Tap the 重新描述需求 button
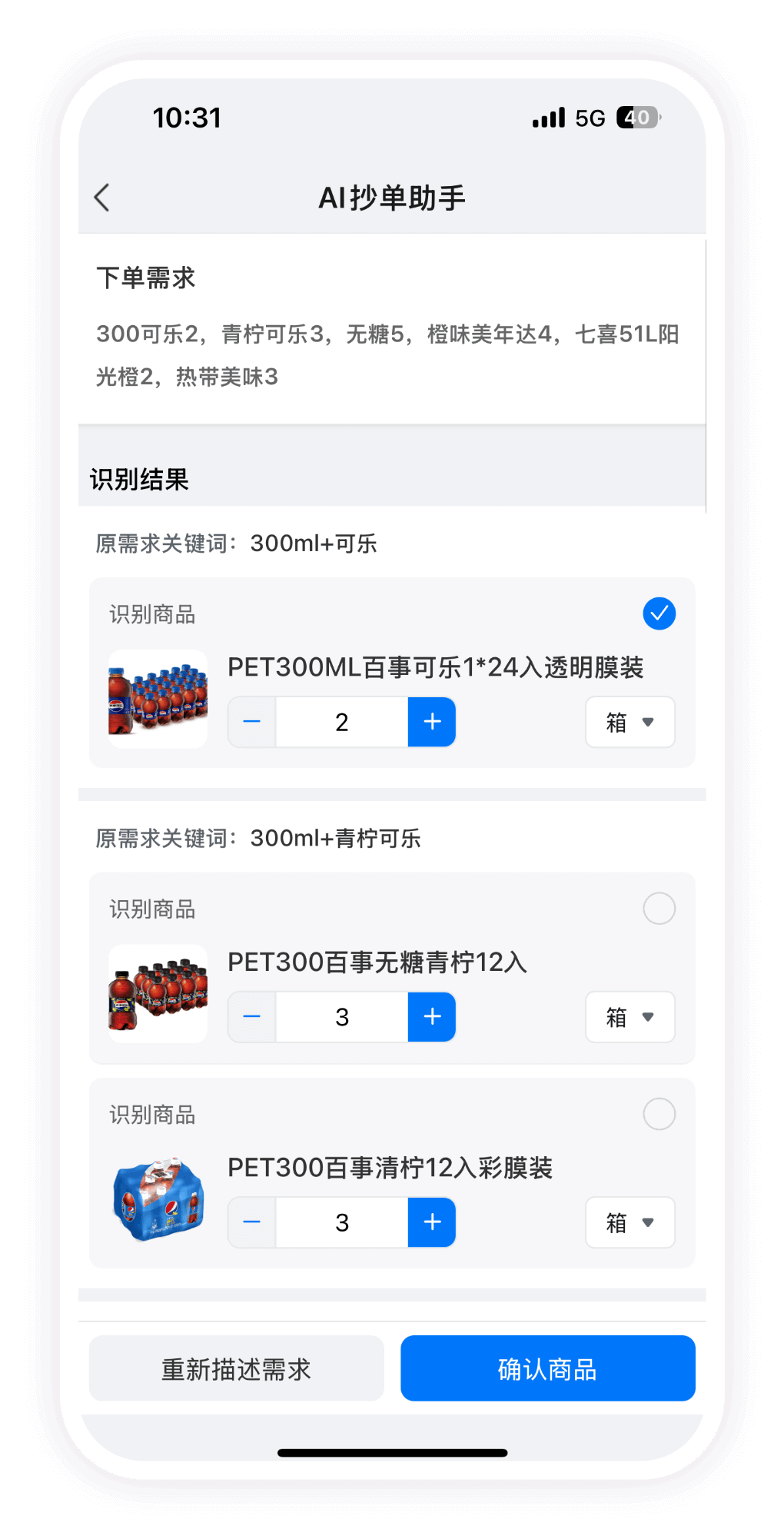Viewport: 784px width, 1539px height. click(x=236, y=1368)
